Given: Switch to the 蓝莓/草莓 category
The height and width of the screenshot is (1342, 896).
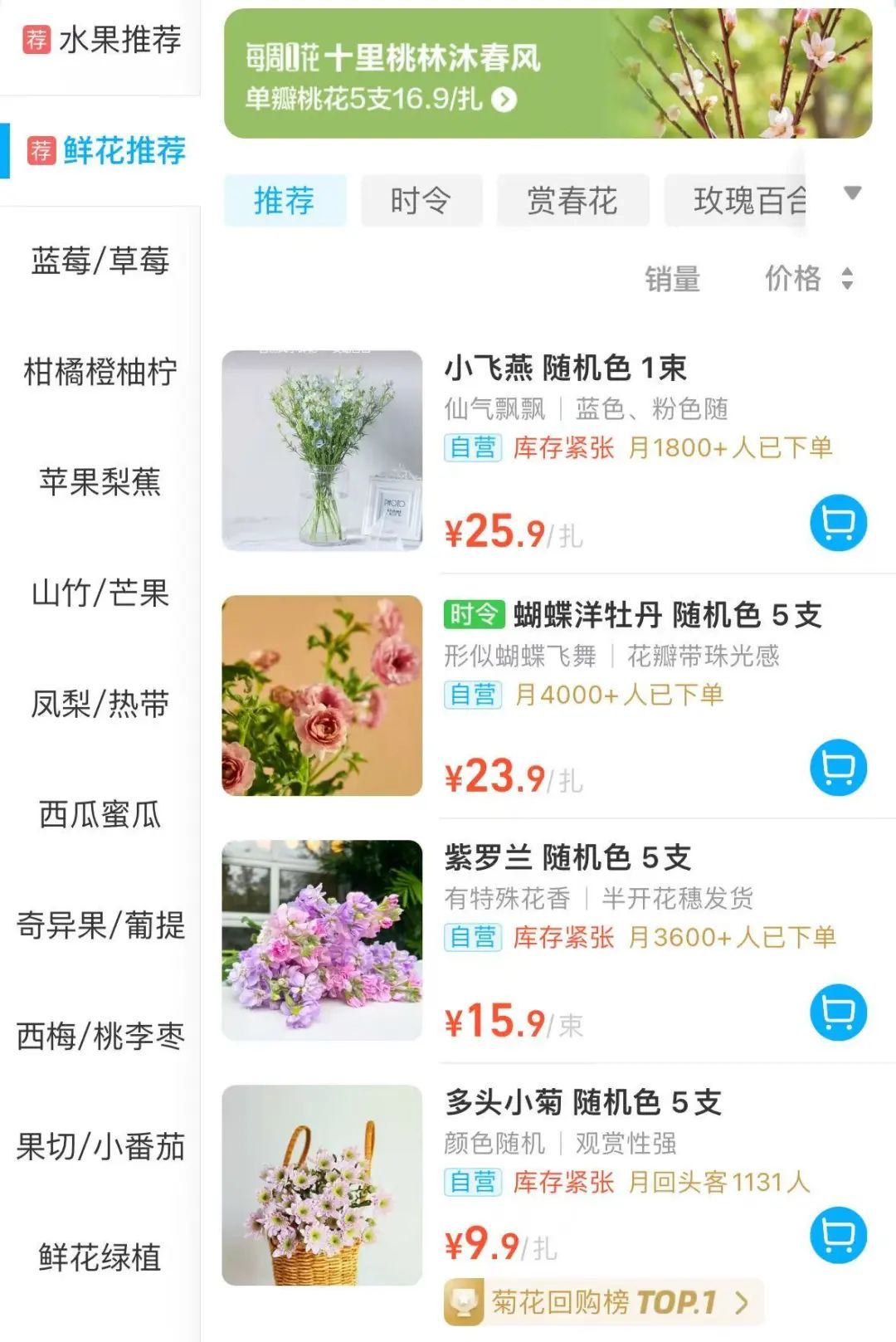Looking at the screenshot, I should pos(100,261).
